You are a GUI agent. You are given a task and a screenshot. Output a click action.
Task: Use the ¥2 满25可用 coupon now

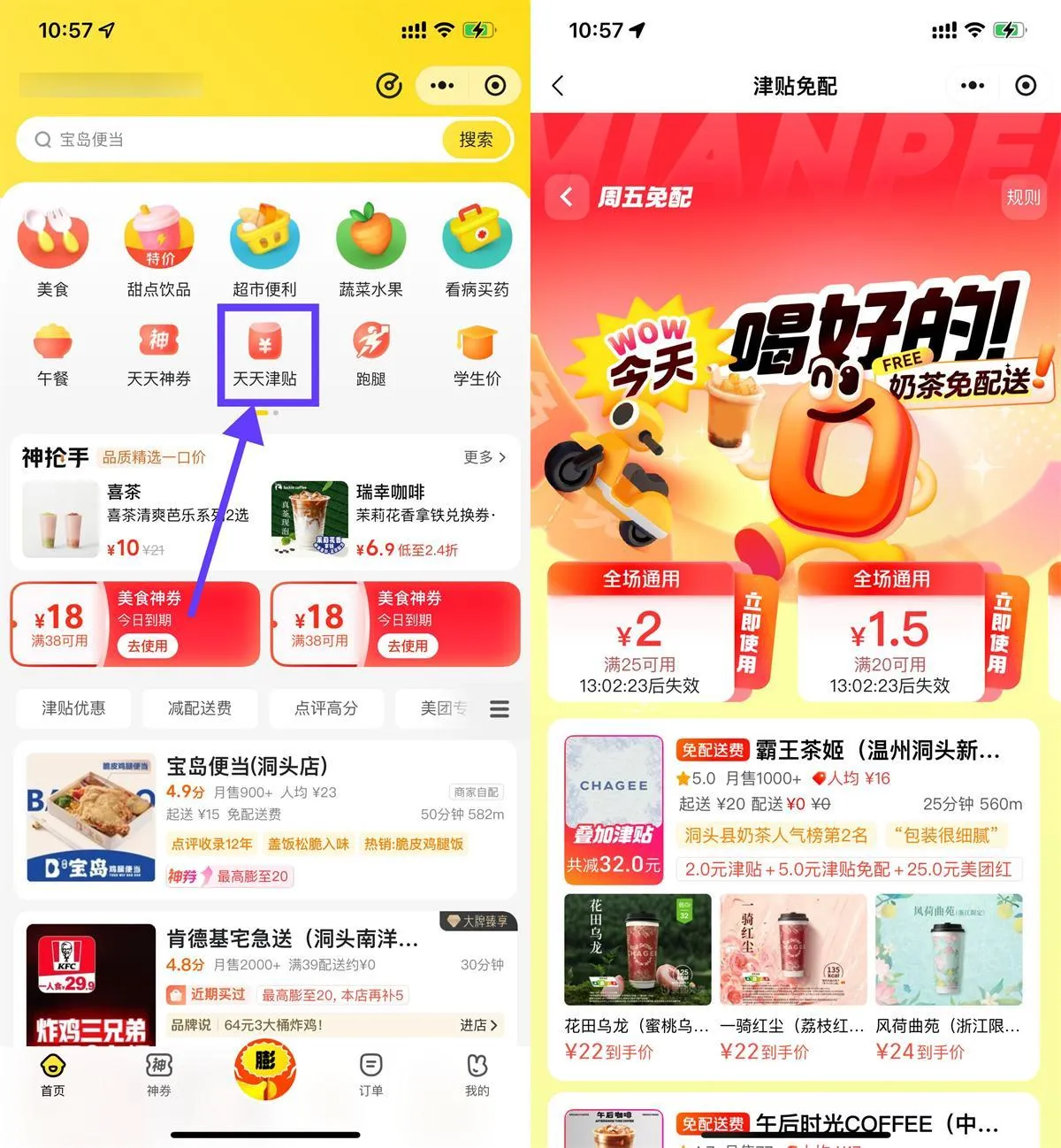[747, 632]
